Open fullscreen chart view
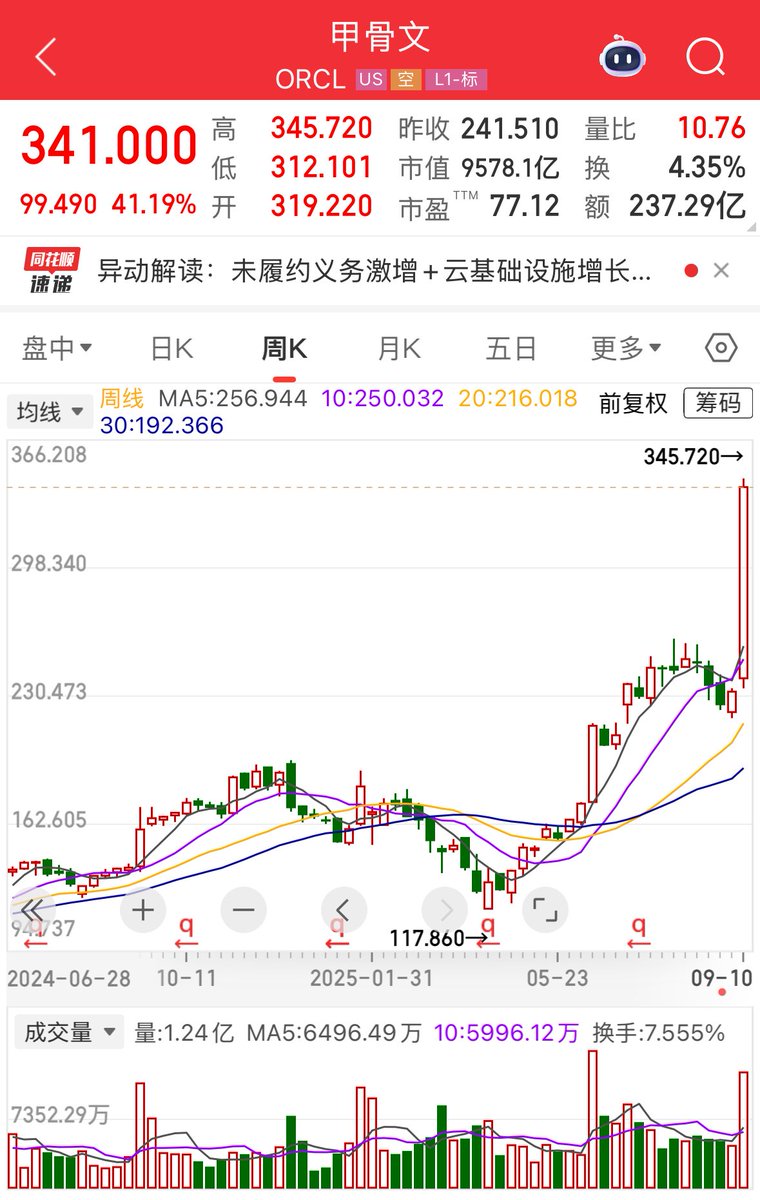 pyautogui.click(x=545, y=910)
